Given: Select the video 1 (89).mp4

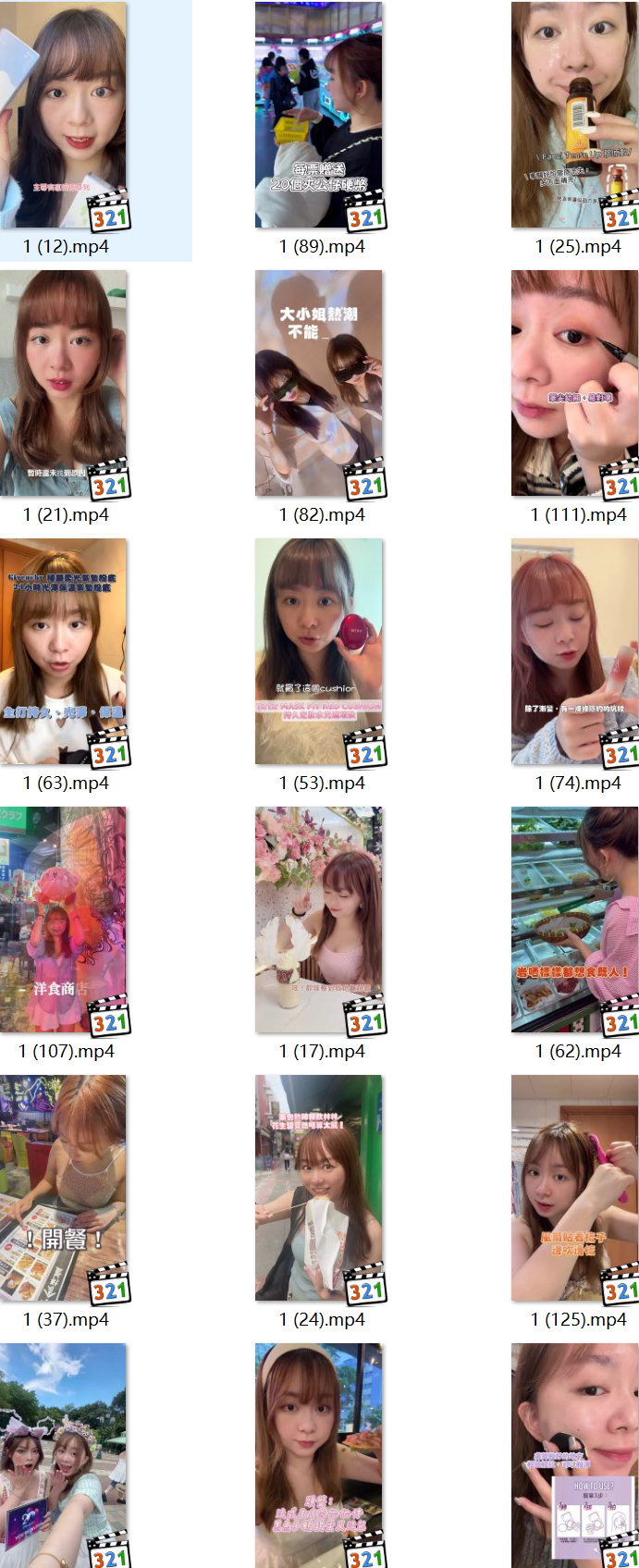Looking at the screenshot, I should [x=319, y=116].
